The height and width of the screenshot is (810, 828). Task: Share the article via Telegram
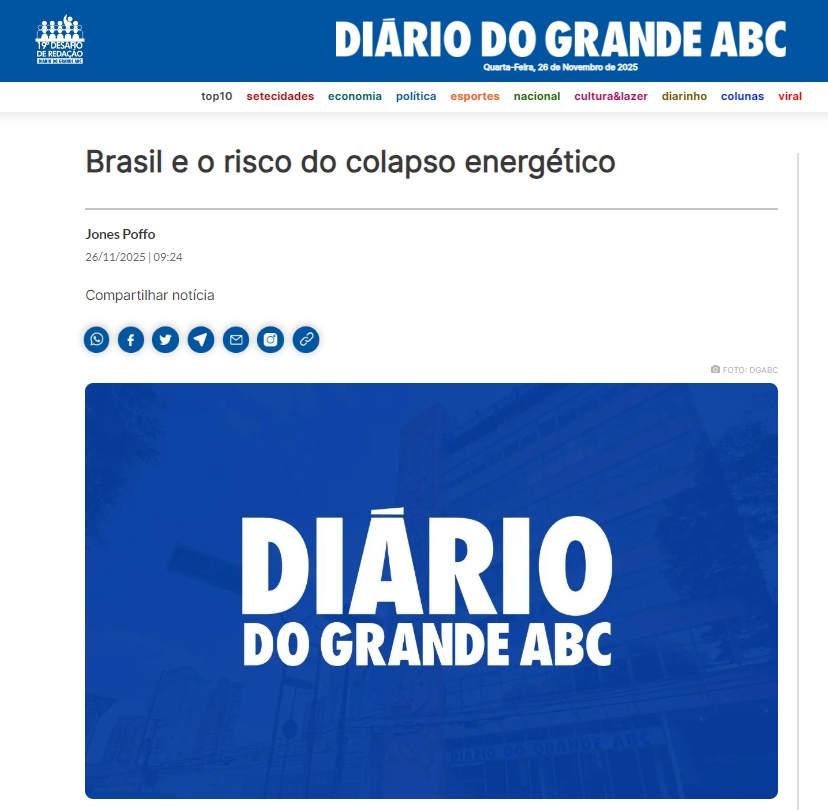pyautogui.click(x=201, y=340)
